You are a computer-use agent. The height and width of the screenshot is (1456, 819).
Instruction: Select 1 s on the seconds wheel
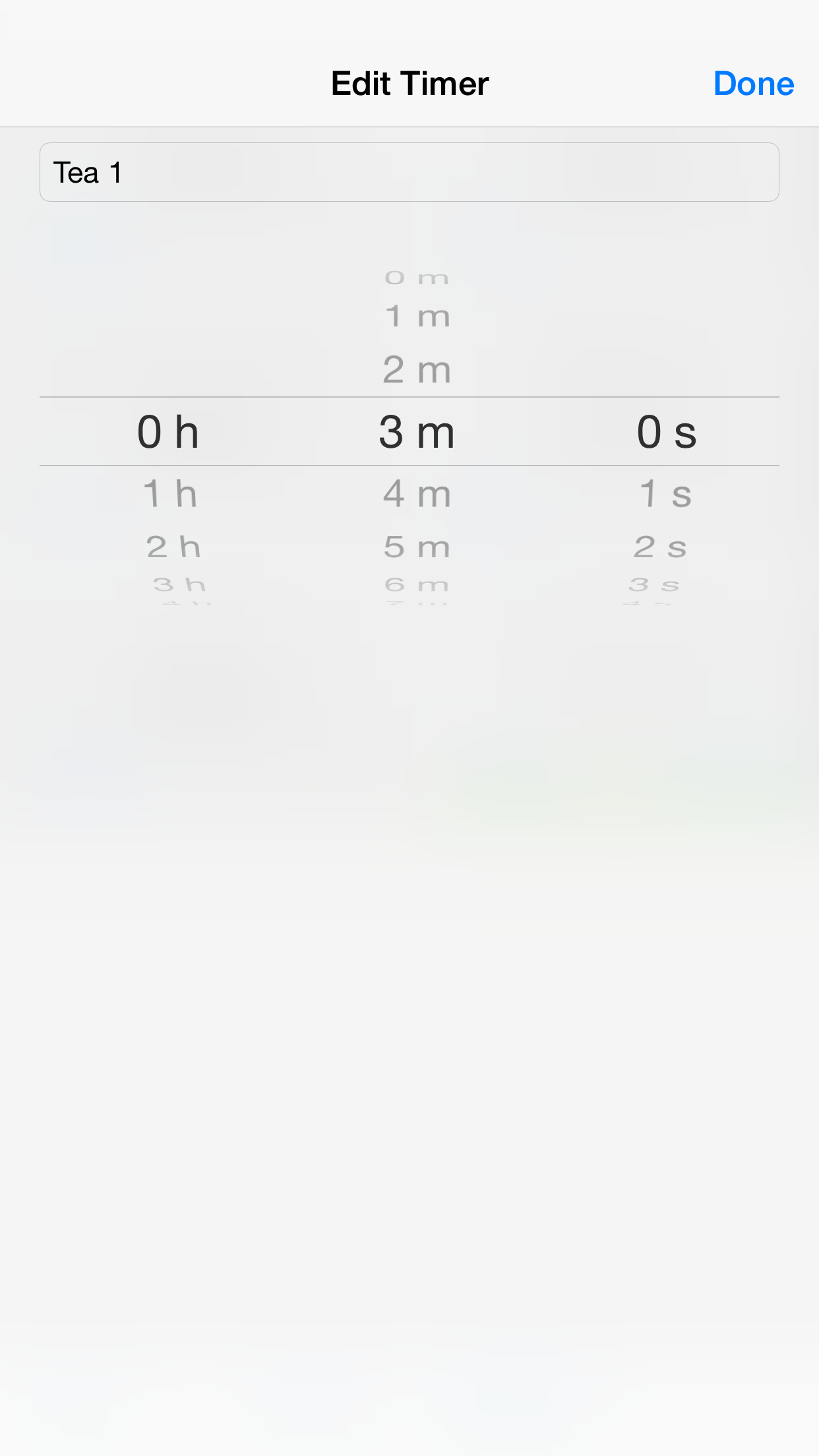click(664, 493)
